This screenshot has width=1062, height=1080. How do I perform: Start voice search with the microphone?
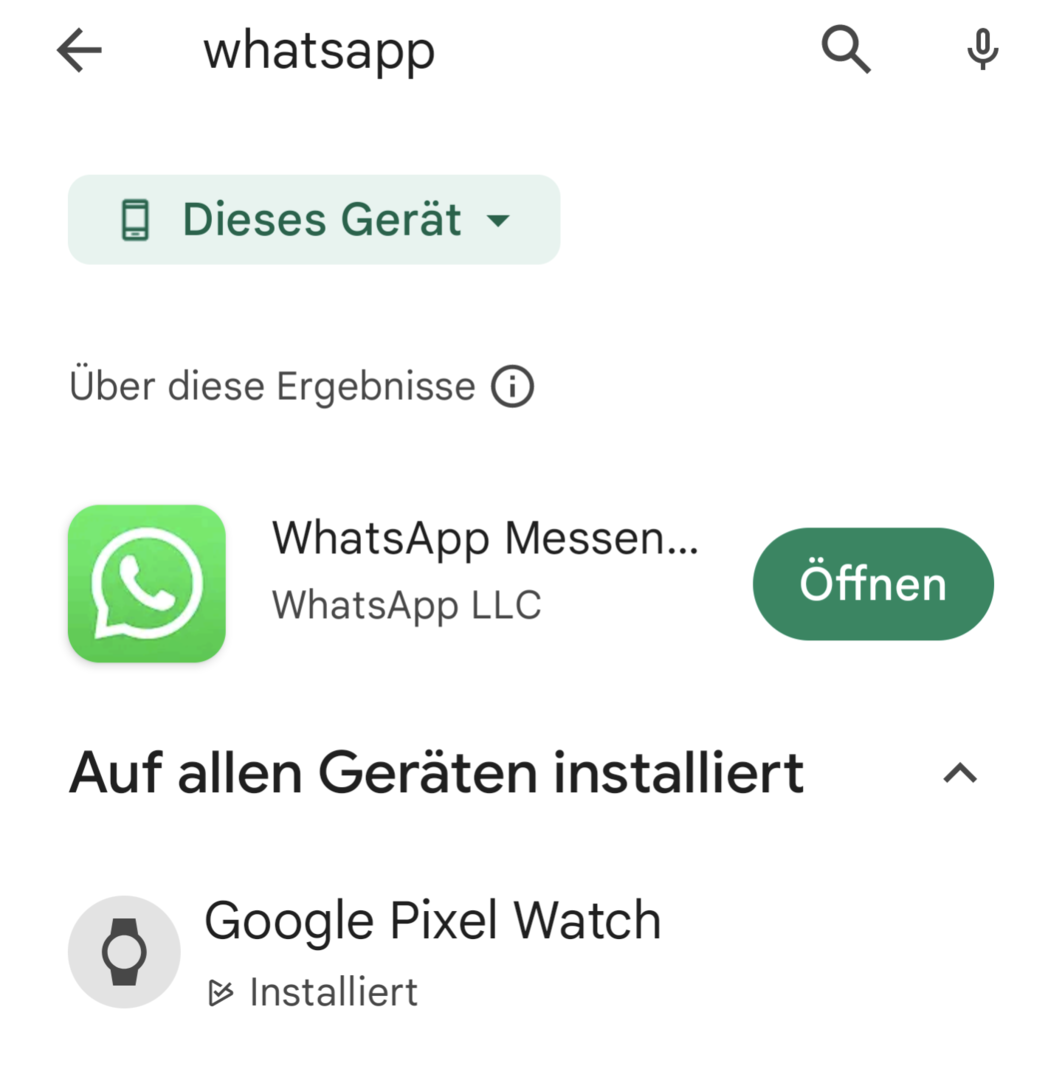(983, 50)
